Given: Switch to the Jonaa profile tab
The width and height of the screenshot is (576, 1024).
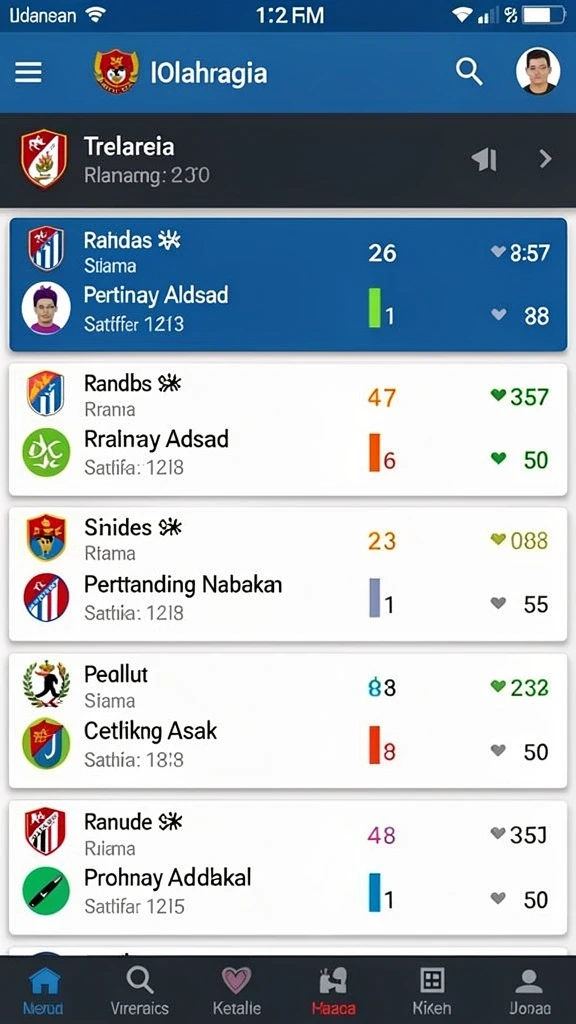Looking at the screenshot, I should (x=529, y=989).
